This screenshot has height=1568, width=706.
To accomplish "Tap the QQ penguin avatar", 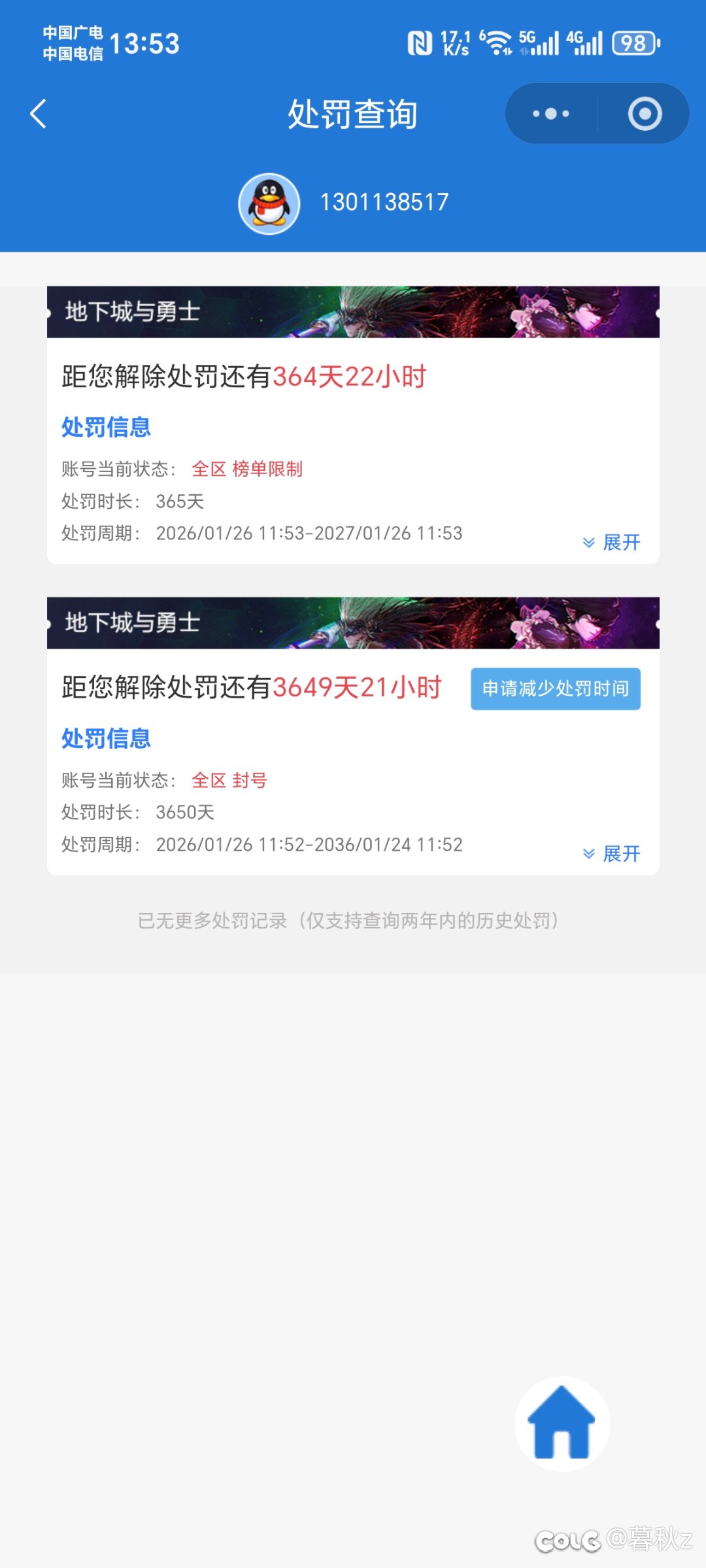I will [x=269, y=203].
